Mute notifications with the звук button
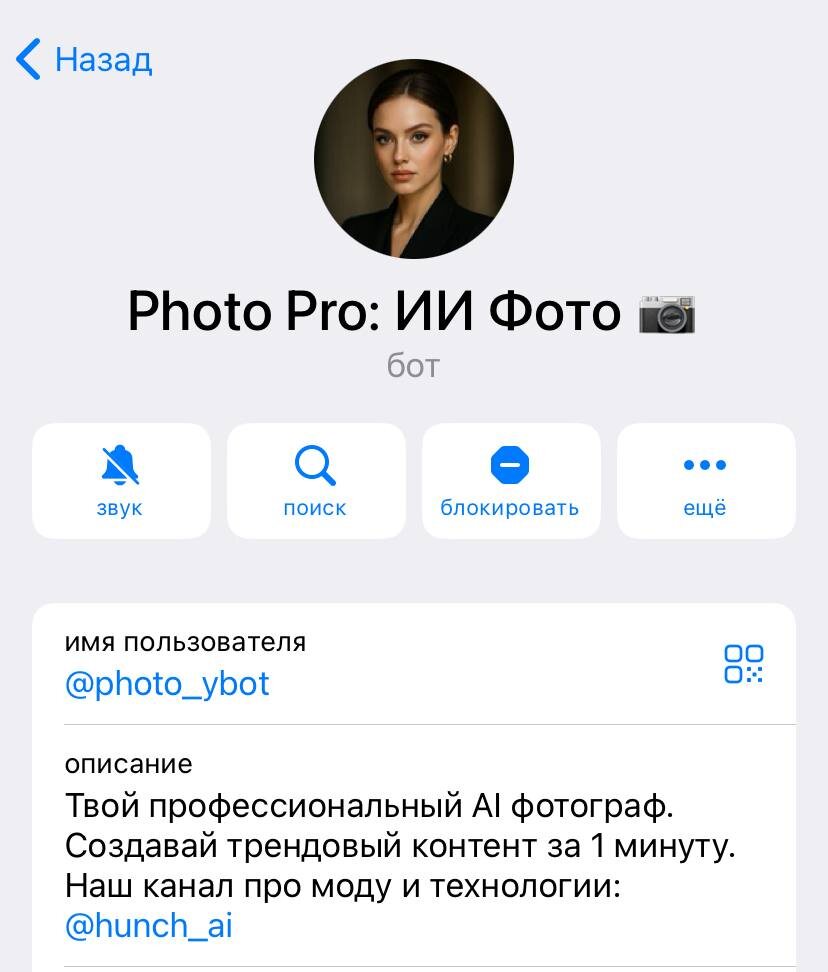This screenshot has width=828, height=972. [121, 481]
